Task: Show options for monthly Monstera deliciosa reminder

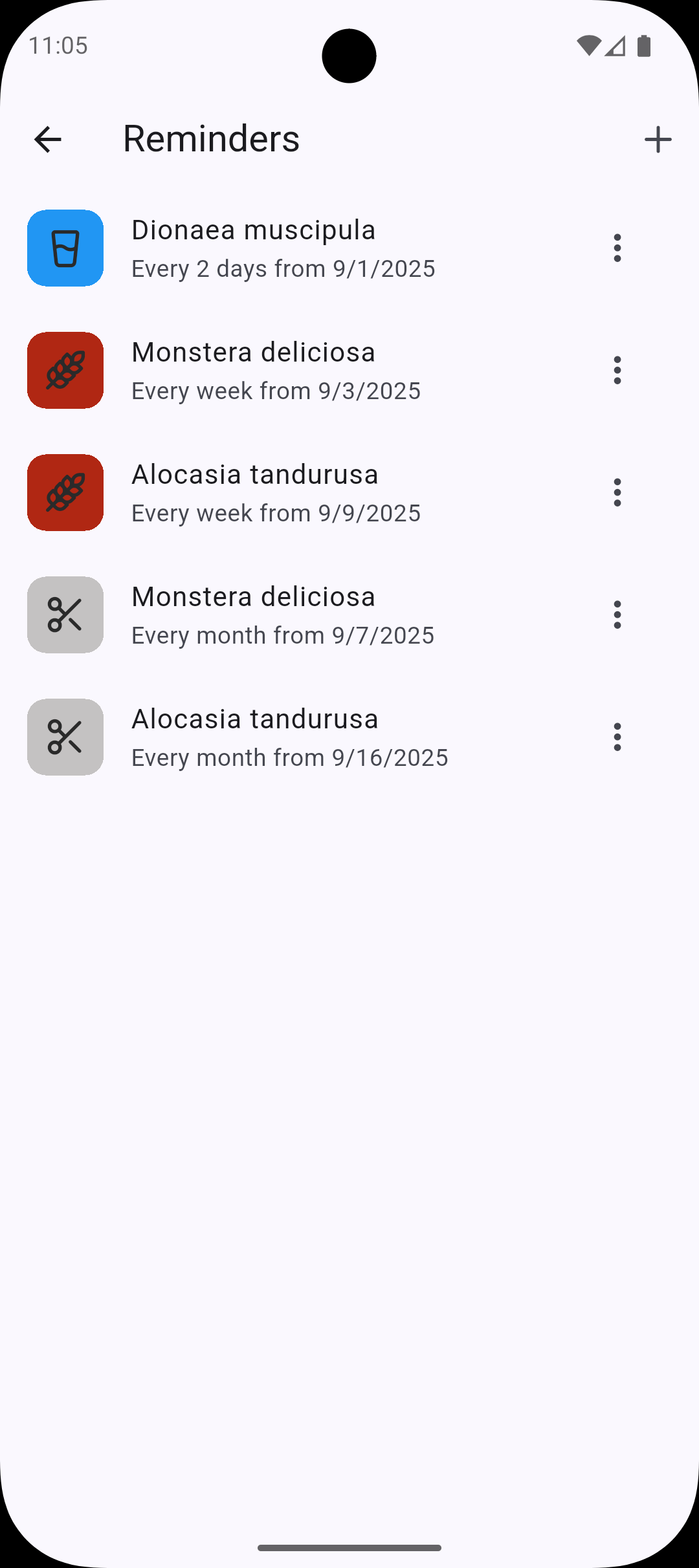Action: pos(617,615)
